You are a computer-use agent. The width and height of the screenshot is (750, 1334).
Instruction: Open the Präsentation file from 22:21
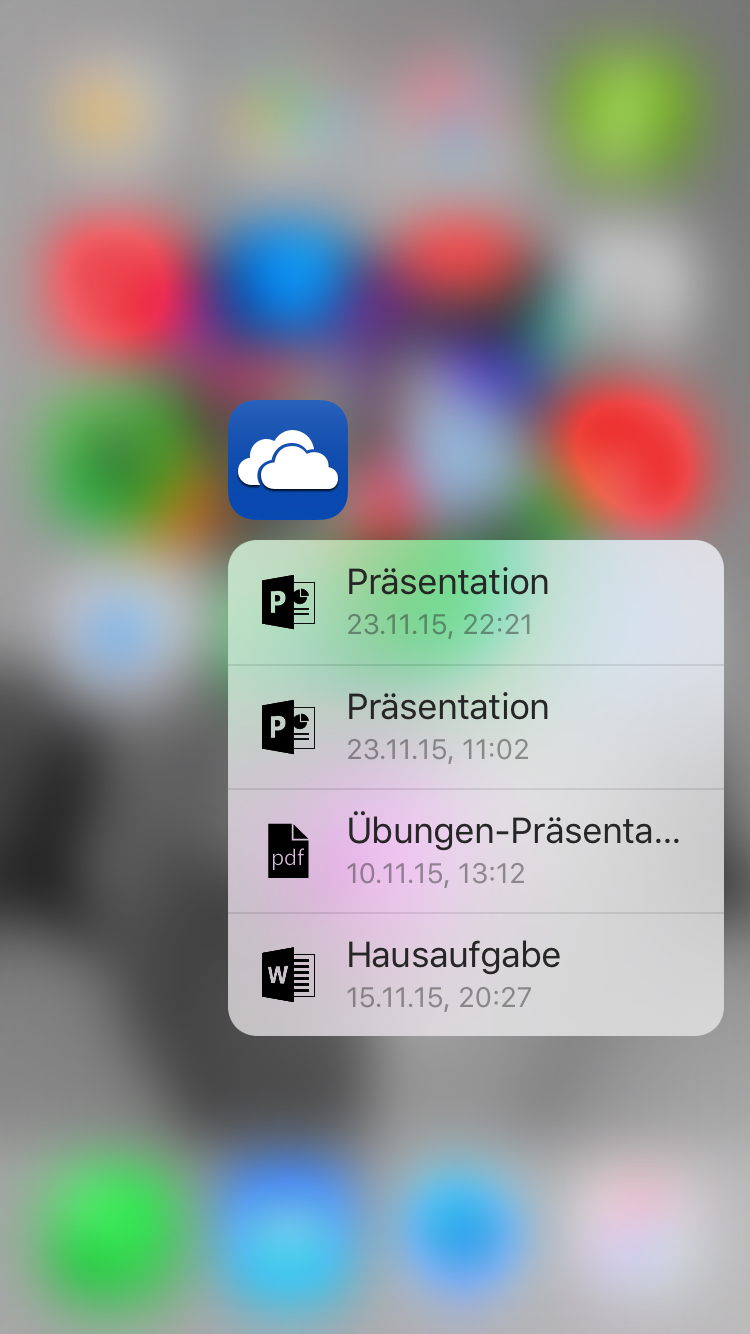coord(476,603)
